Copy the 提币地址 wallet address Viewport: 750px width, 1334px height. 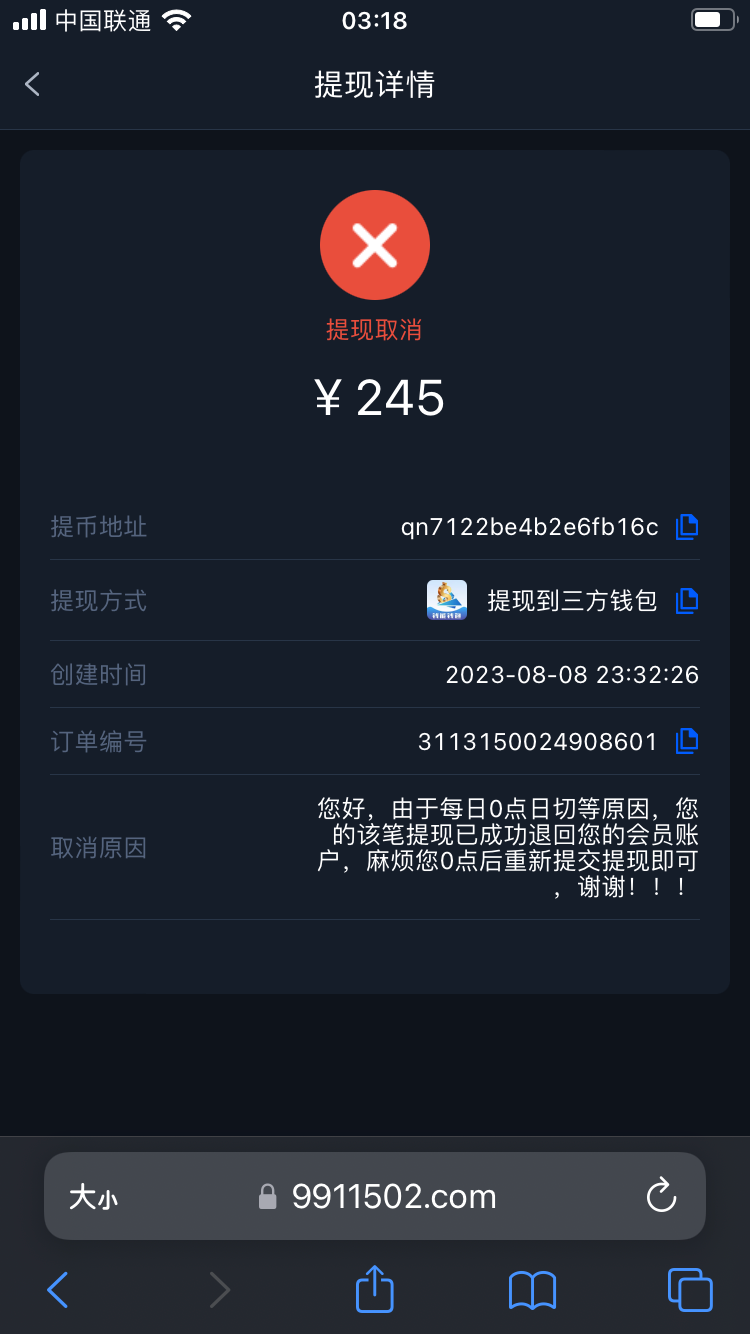687,527
